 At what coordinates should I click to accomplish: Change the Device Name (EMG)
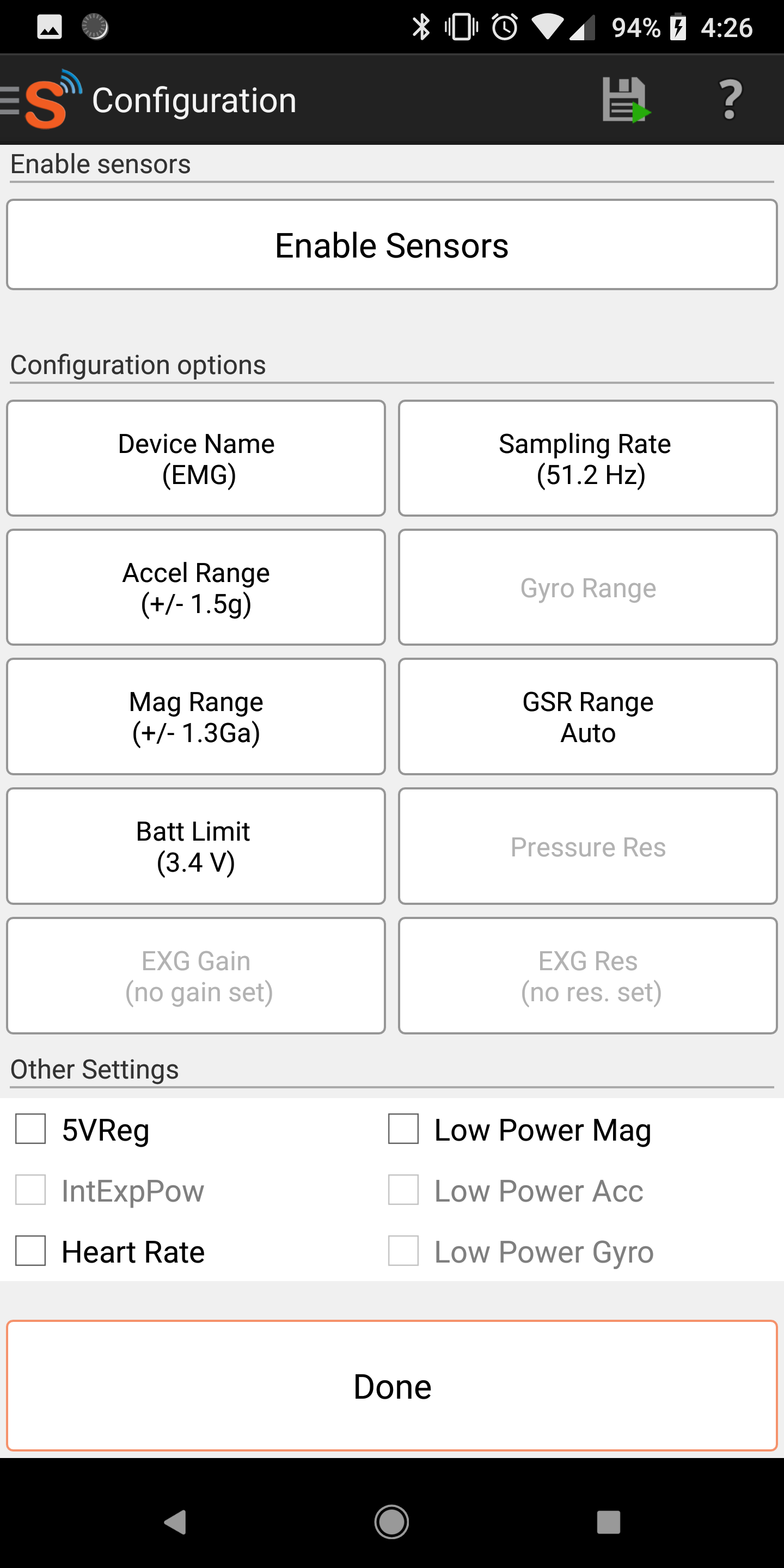pyautogui.click(x=196, y=458)
